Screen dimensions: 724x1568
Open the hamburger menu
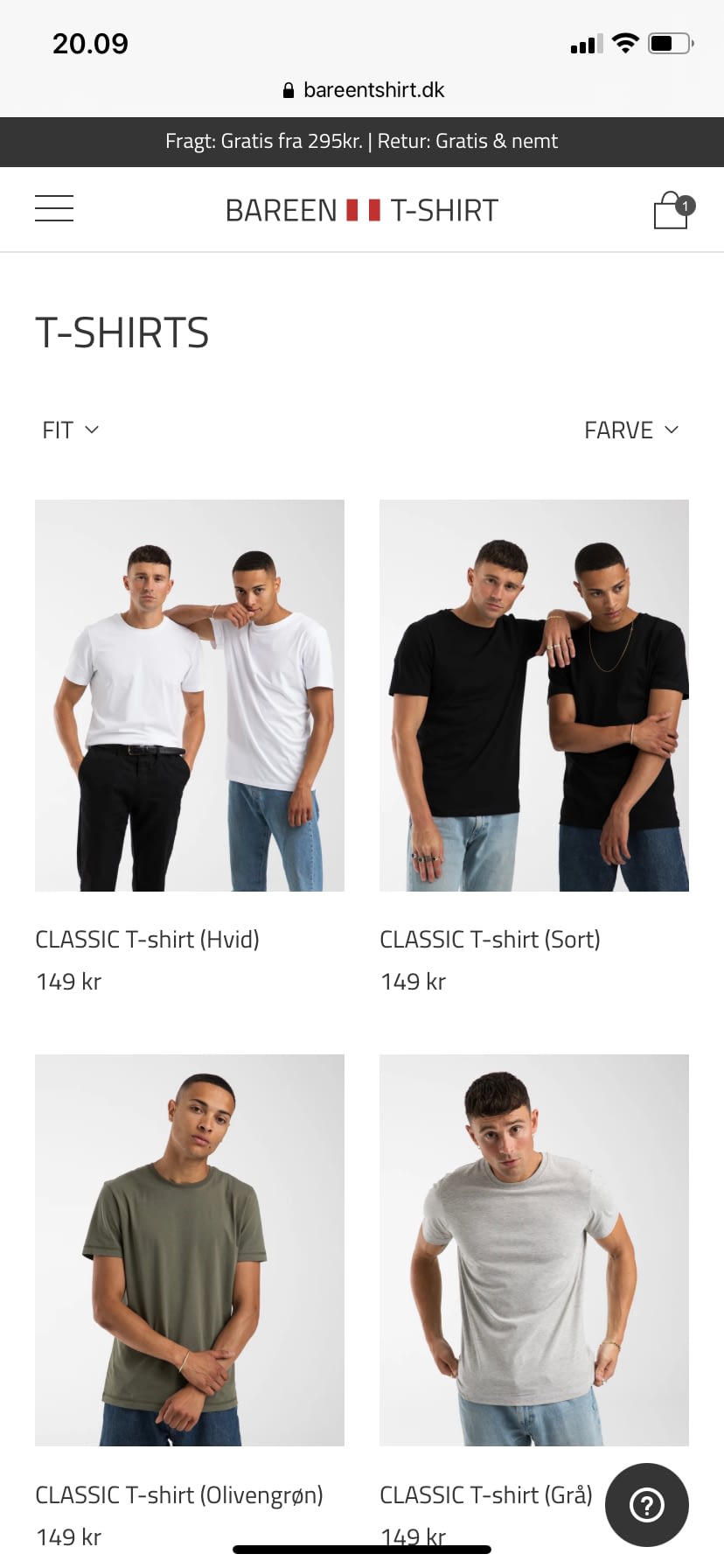pos(54,208)
